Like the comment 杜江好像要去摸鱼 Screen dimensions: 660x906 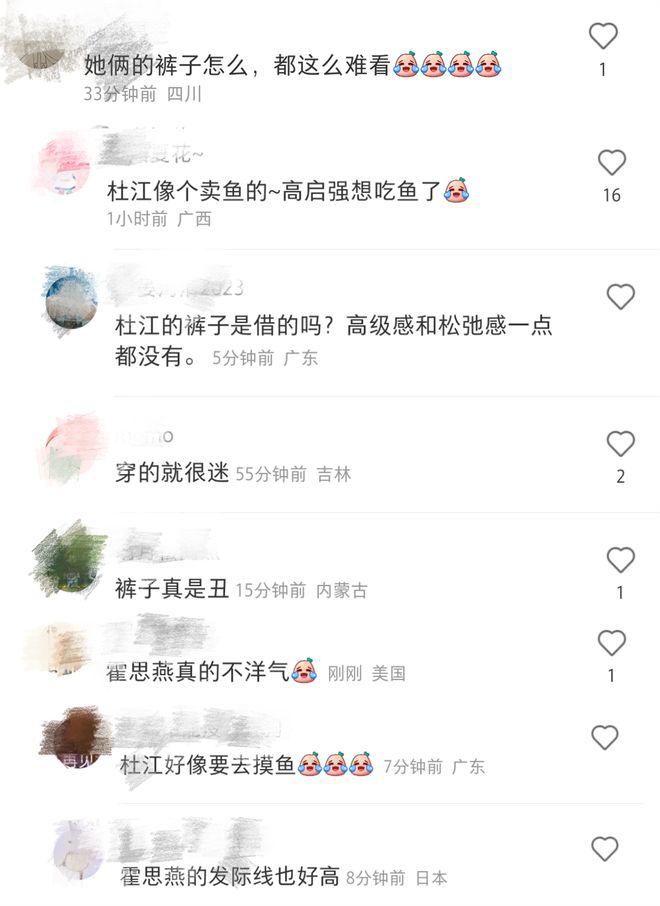pyautogui.click(x=605, y=738)
